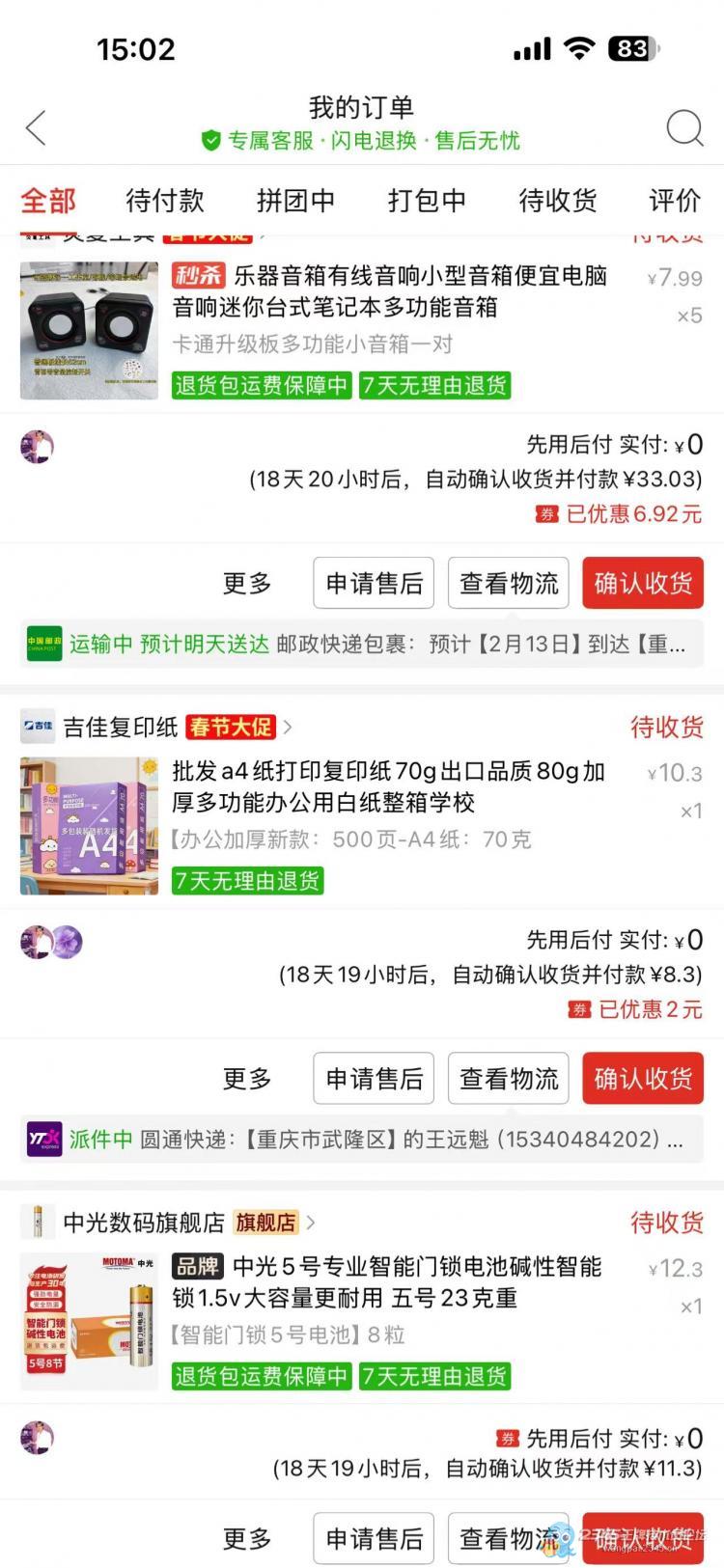Viewport: 724px width, 1568px height.
Task: Switch to the 拼团中 tab
Action: click(295, 201)
